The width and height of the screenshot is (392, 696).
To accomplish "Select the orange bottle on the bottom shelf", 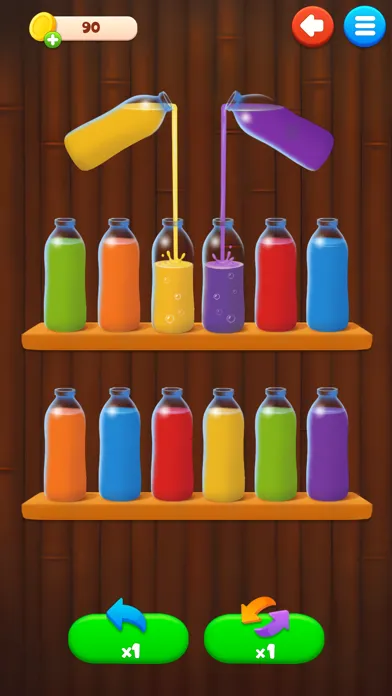I will [65, 444].
